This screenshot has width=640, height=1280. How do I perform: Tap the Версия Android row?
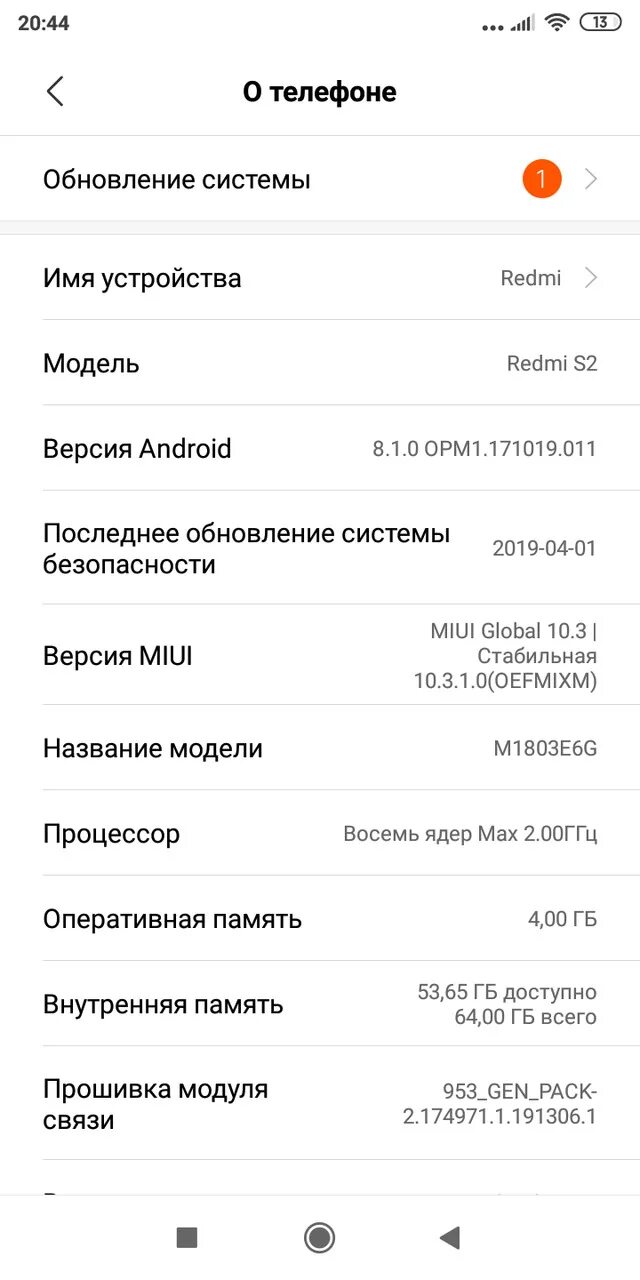320,448
